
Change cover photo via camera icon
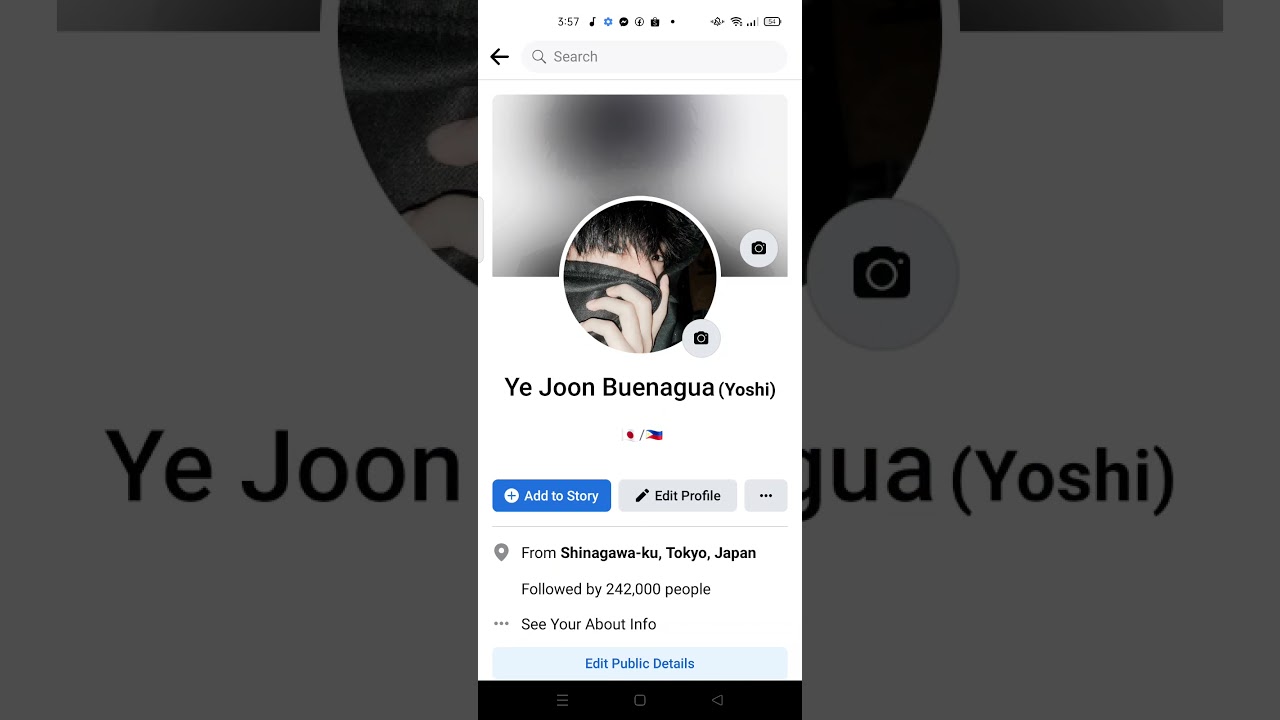coord(758,248)
